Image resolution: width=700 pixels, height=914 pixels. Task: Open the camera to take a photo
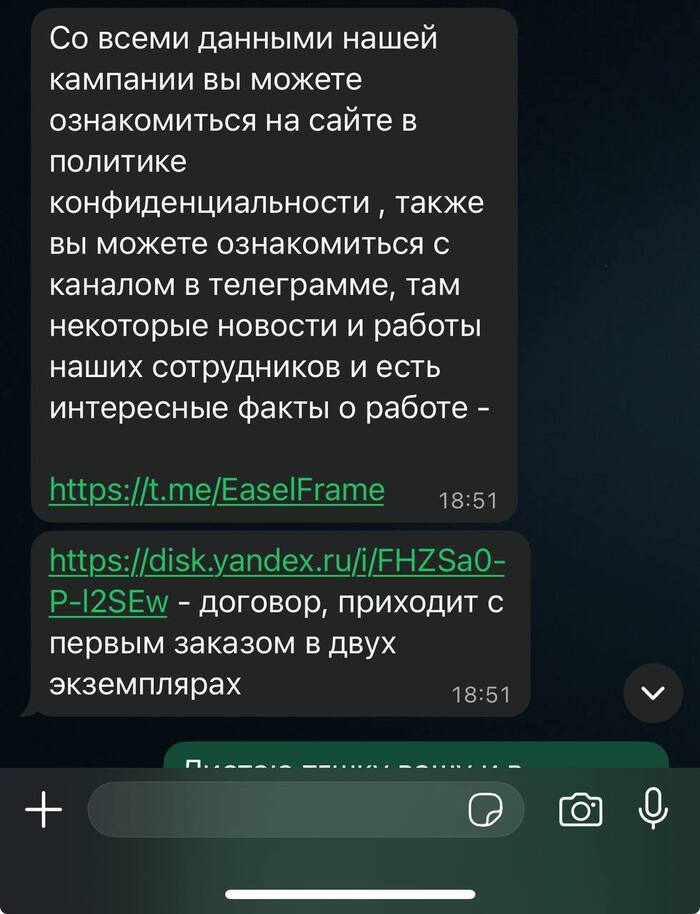tap(581, 810)
